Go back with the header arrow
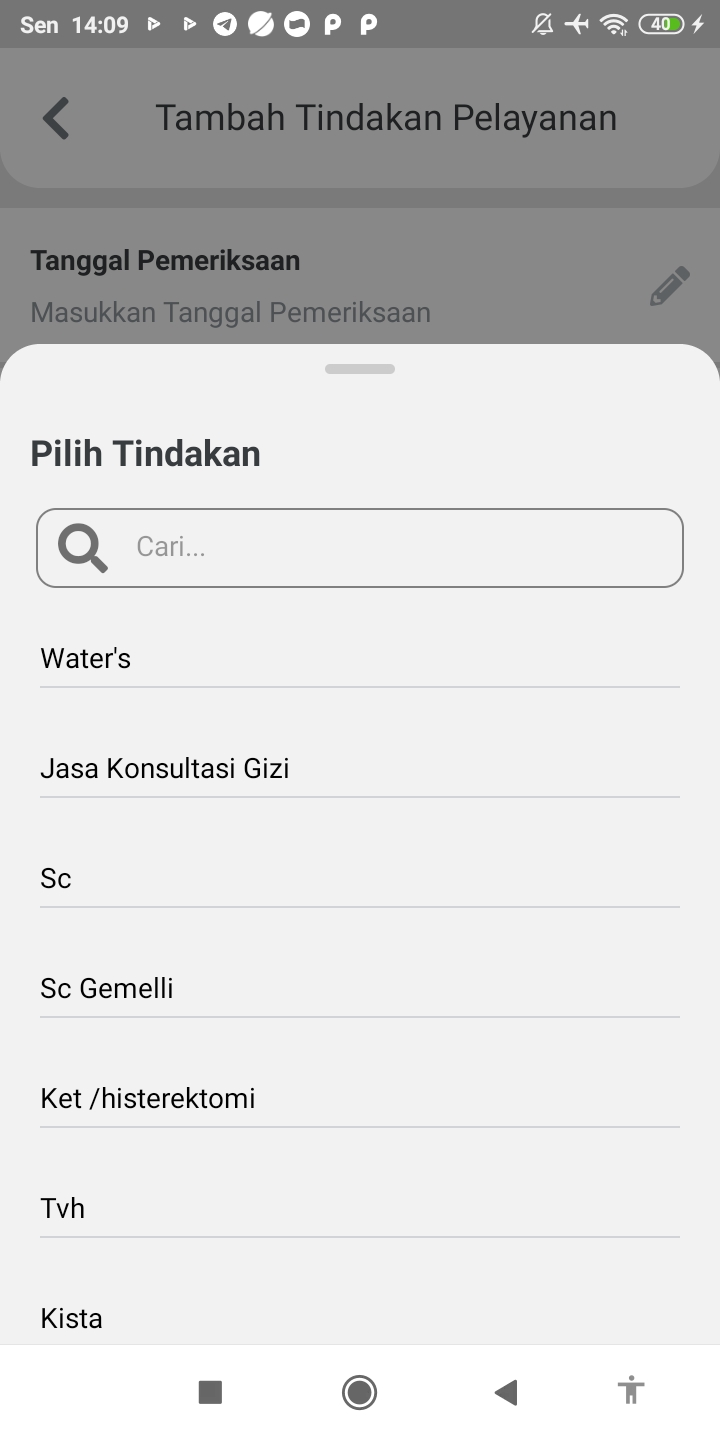 coord(56,118)
